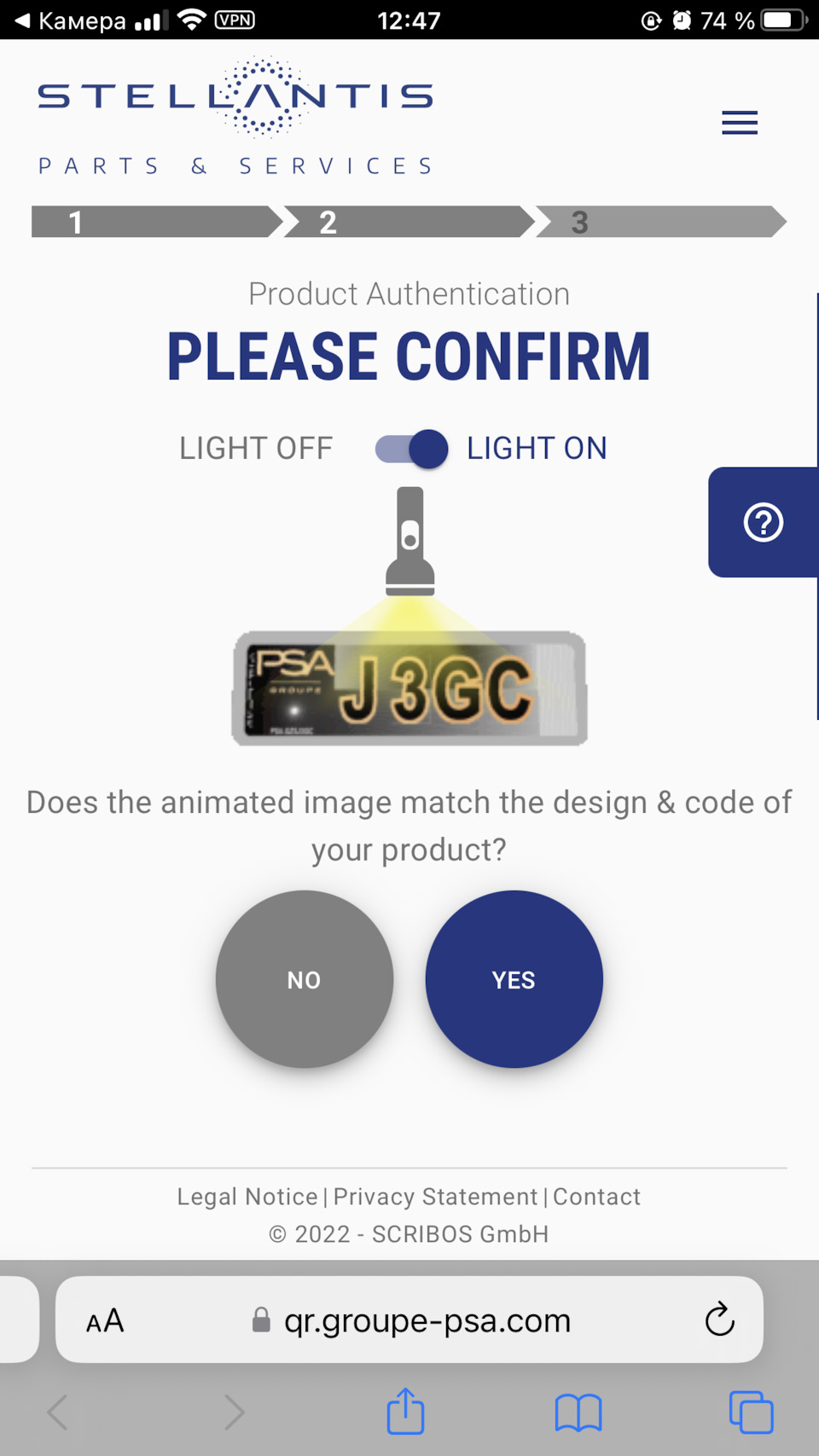This screenshot has height=1456, width=819.
Task: Open the hamburger menu
Action: 739,123
